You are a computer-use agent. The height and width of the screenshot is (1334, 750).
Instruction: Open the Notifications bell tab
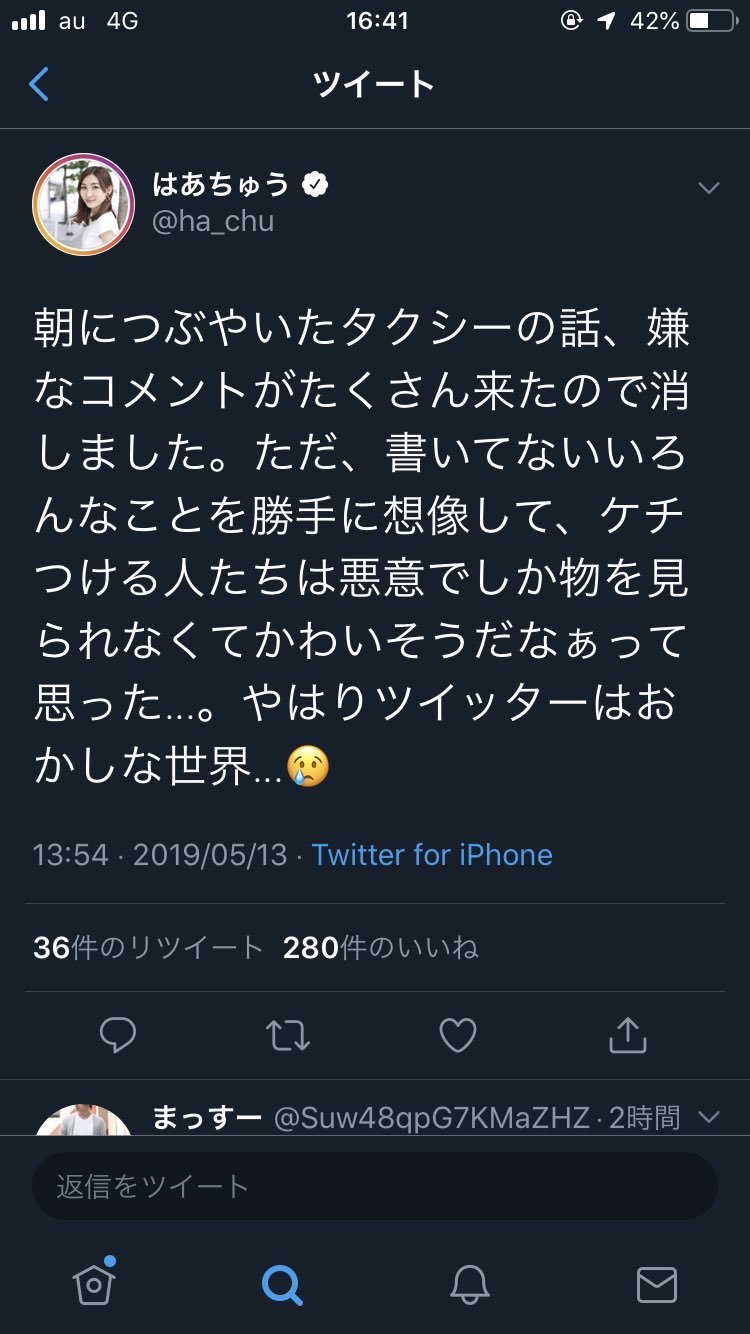[469, 1284]
